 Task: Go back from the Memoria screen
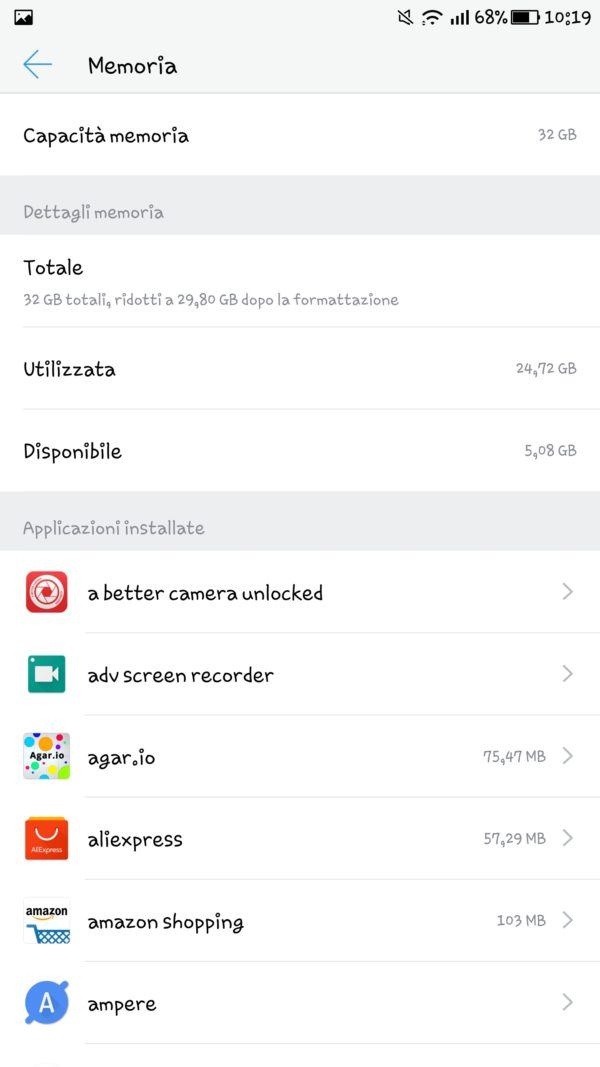(37, 65)
